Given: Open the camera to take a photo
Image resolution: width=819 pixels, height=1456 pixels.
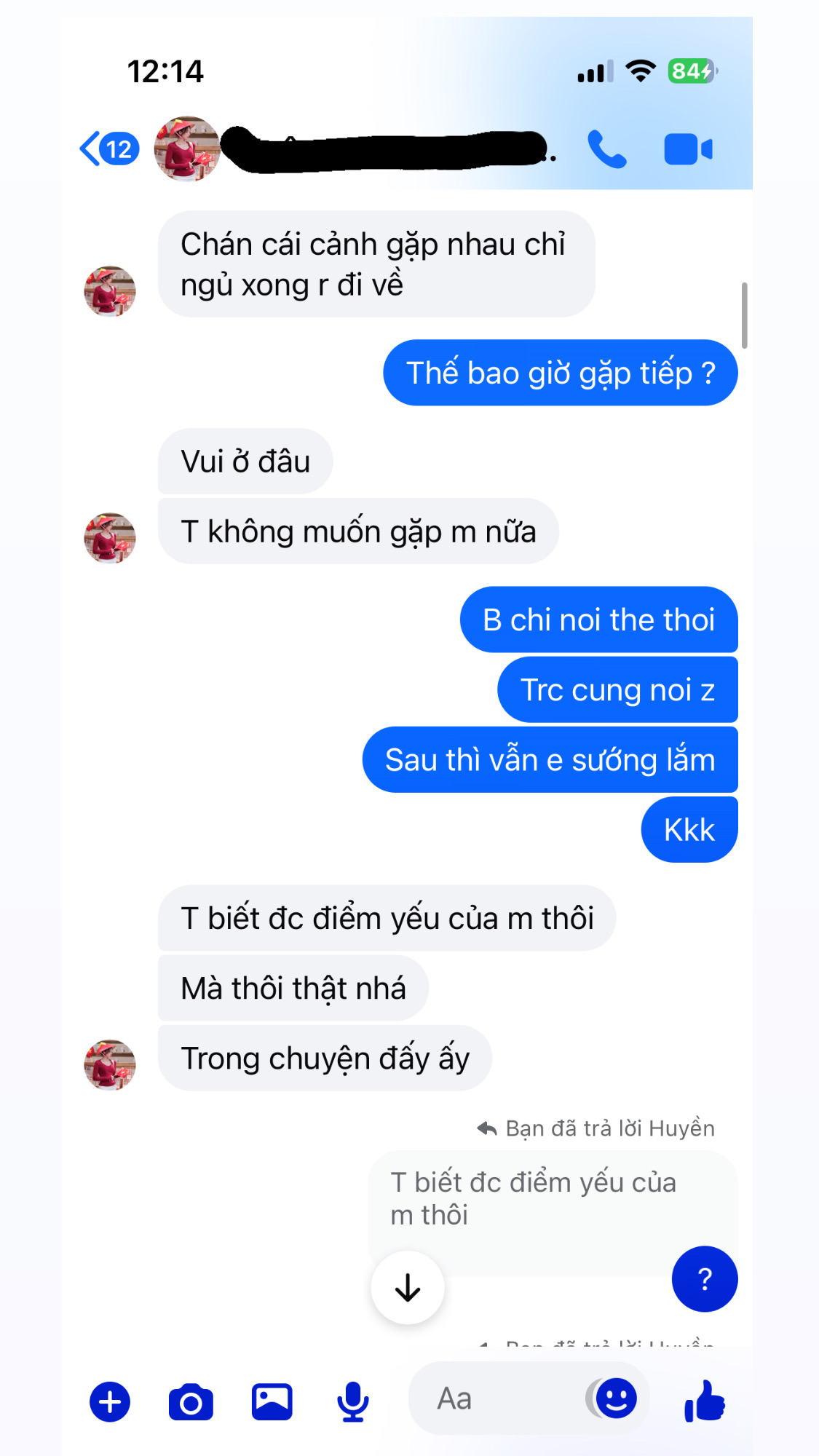Looking at the screenshot, I should click(191, 1401).
